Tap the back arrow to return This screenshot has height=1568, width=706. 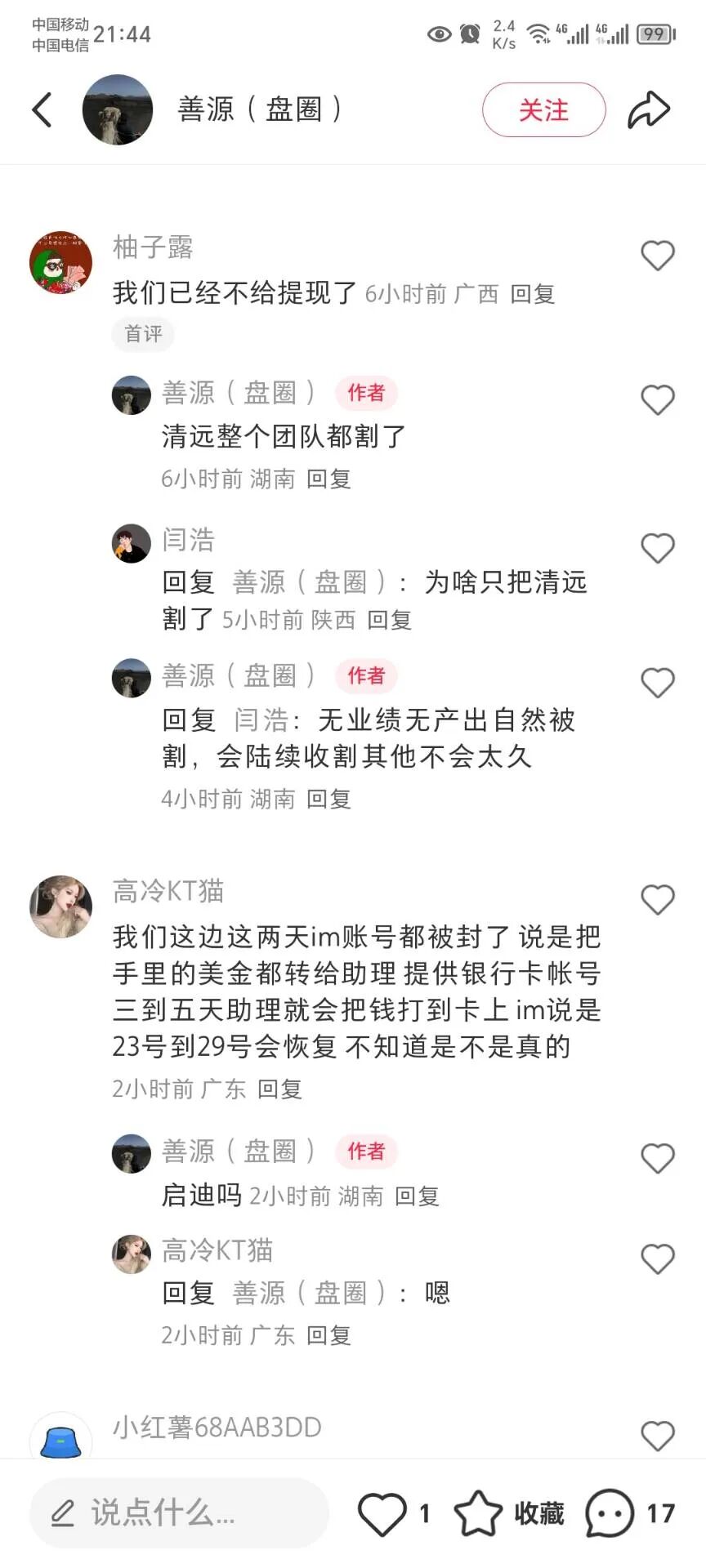(42, 109)
